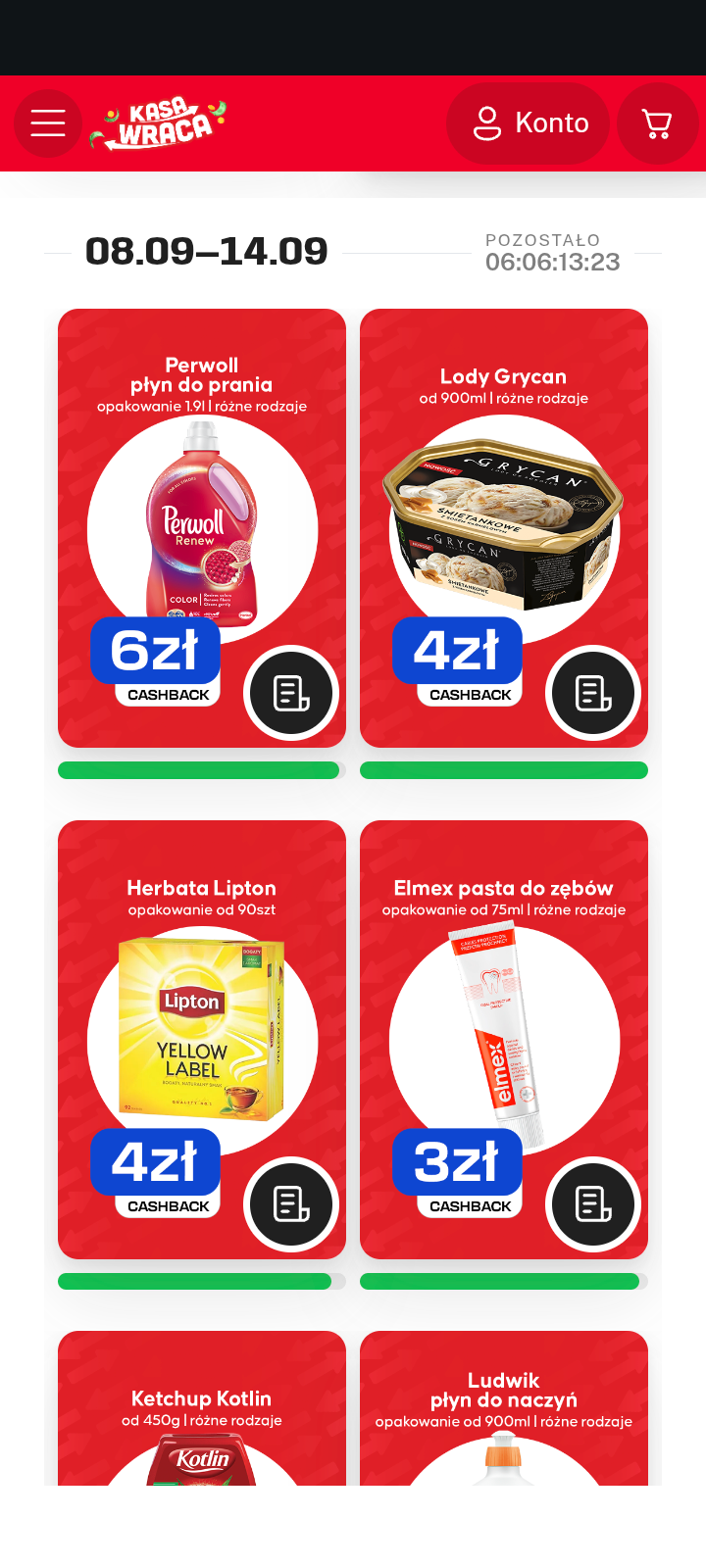Open the shopping cart
The image size is (706, 1568).
tap(657, 123)
